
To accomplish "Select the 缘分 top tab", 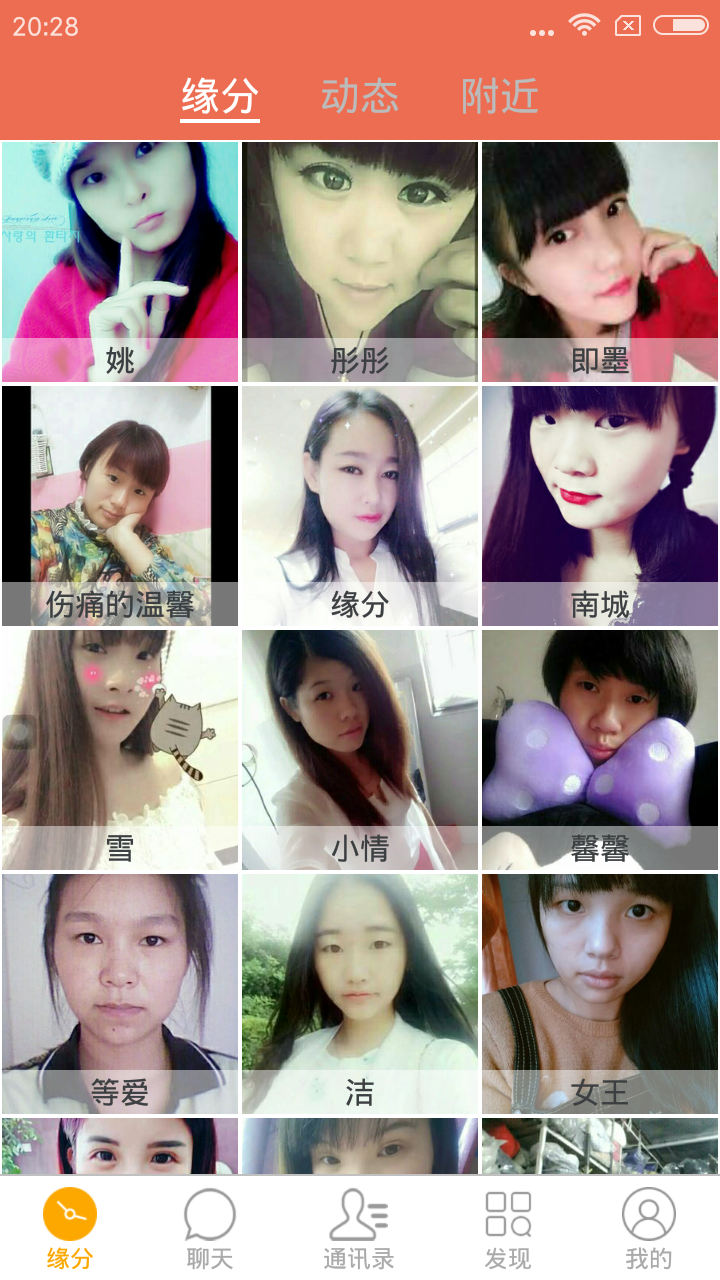I will point(220,97).
